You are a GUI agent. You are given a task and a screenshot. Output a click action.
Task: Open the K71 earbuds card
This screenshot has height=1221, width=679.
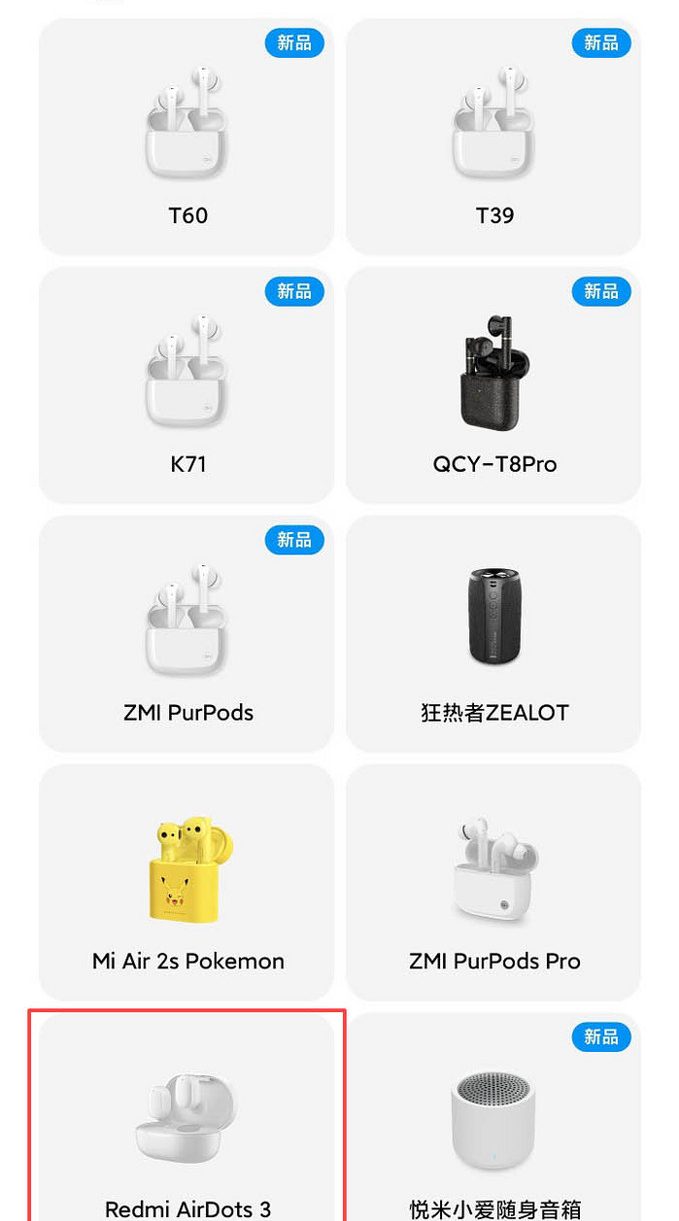(187, 385)
